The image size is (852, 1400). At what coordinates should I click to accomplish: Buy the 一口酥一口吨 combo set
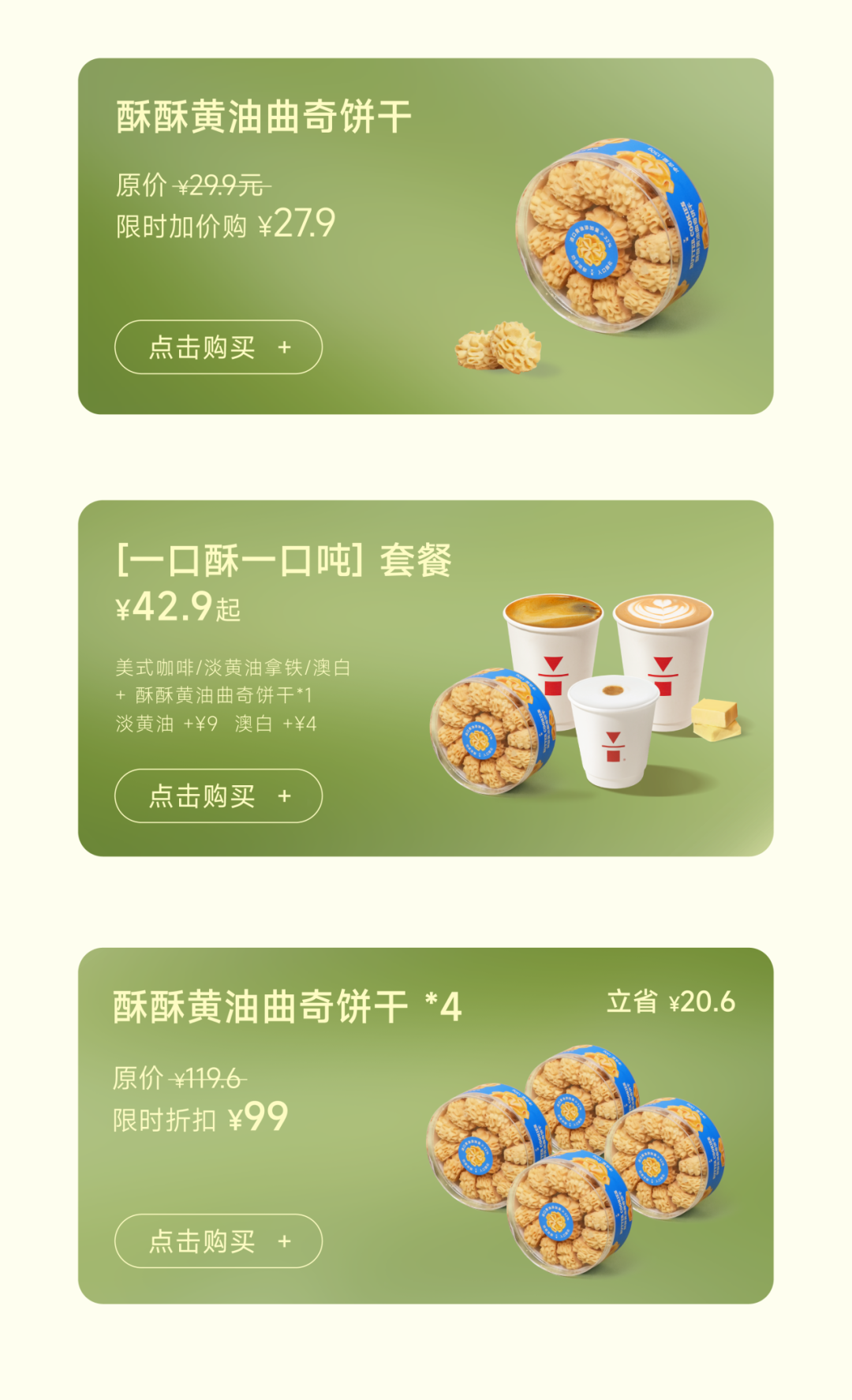(x=219, y=795)
